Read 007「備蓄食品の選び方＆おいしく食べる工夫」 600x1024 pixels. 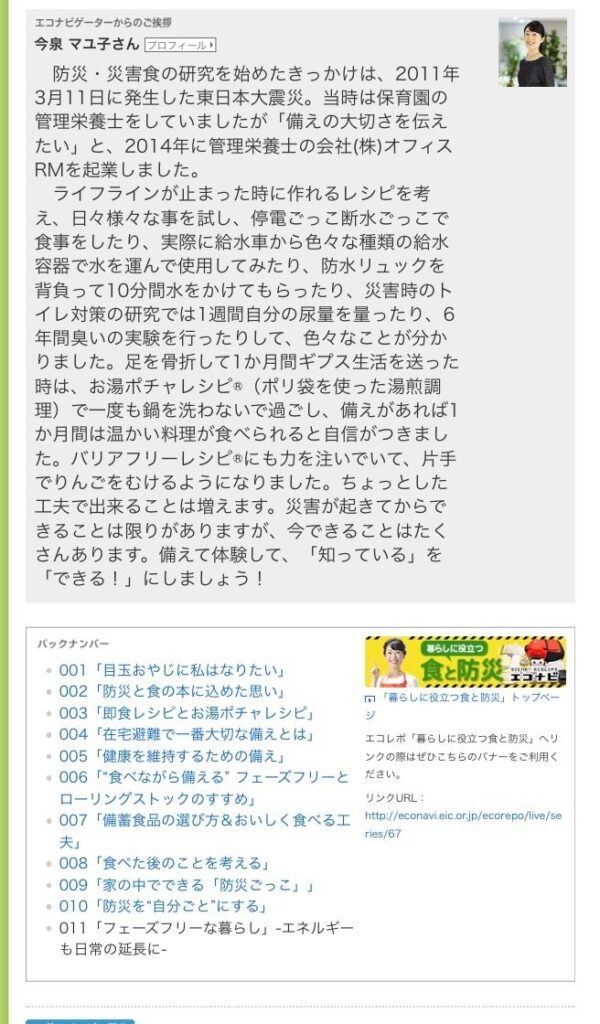(x=204, y=831)
